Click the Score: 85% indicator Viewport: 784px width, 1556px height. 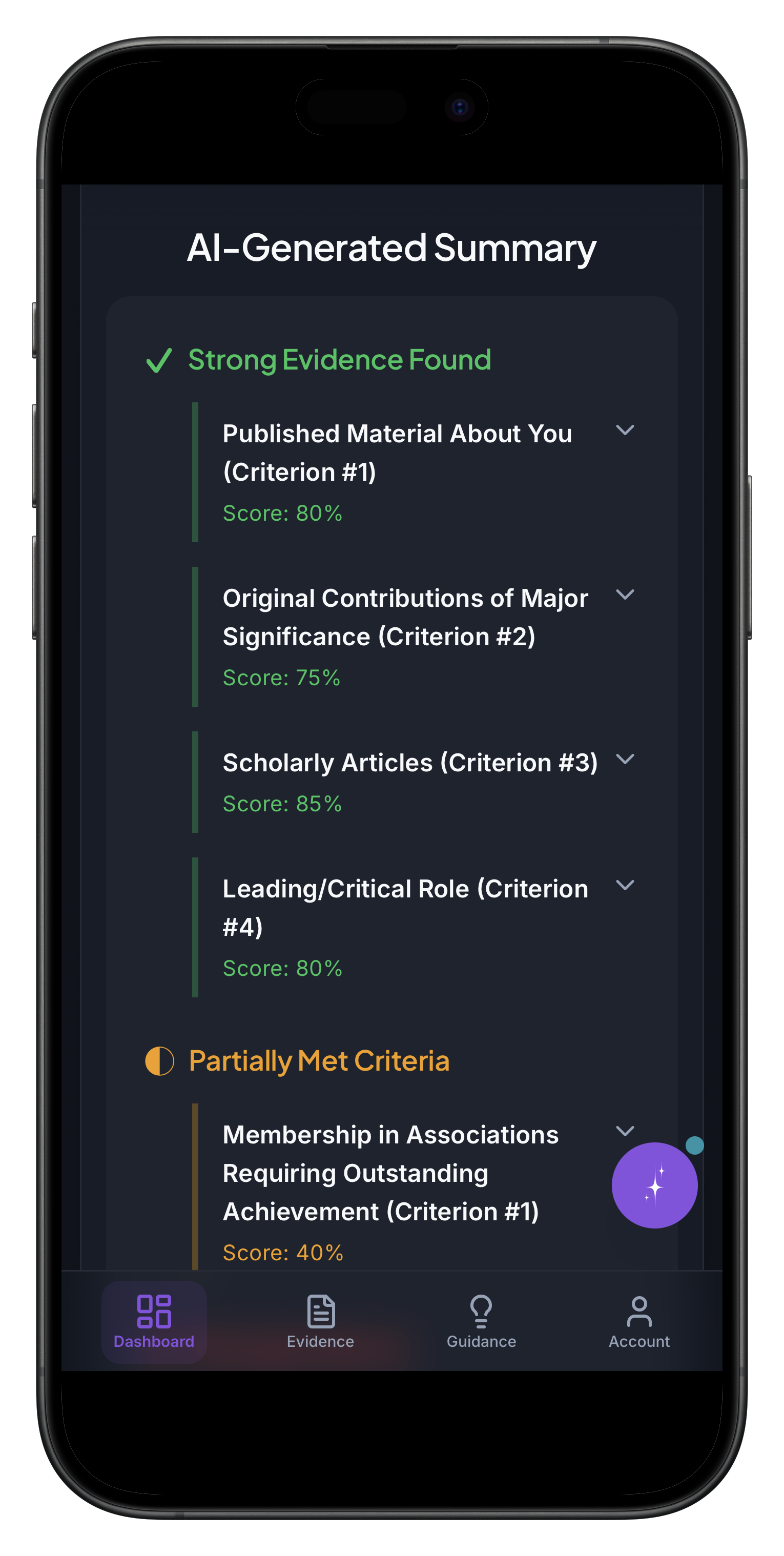tap(281, 804)
